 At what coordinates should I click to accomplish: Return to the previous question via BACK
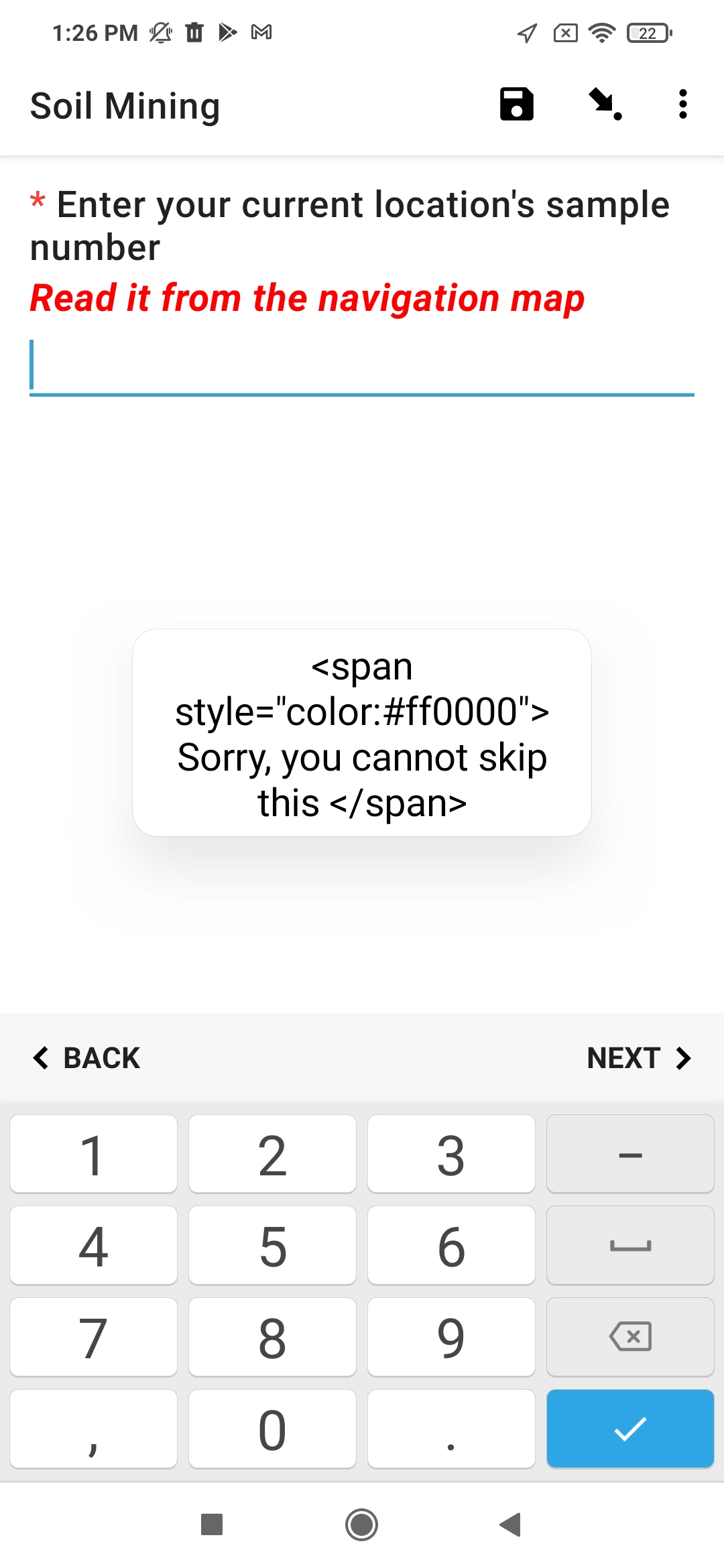(86, 1057)
